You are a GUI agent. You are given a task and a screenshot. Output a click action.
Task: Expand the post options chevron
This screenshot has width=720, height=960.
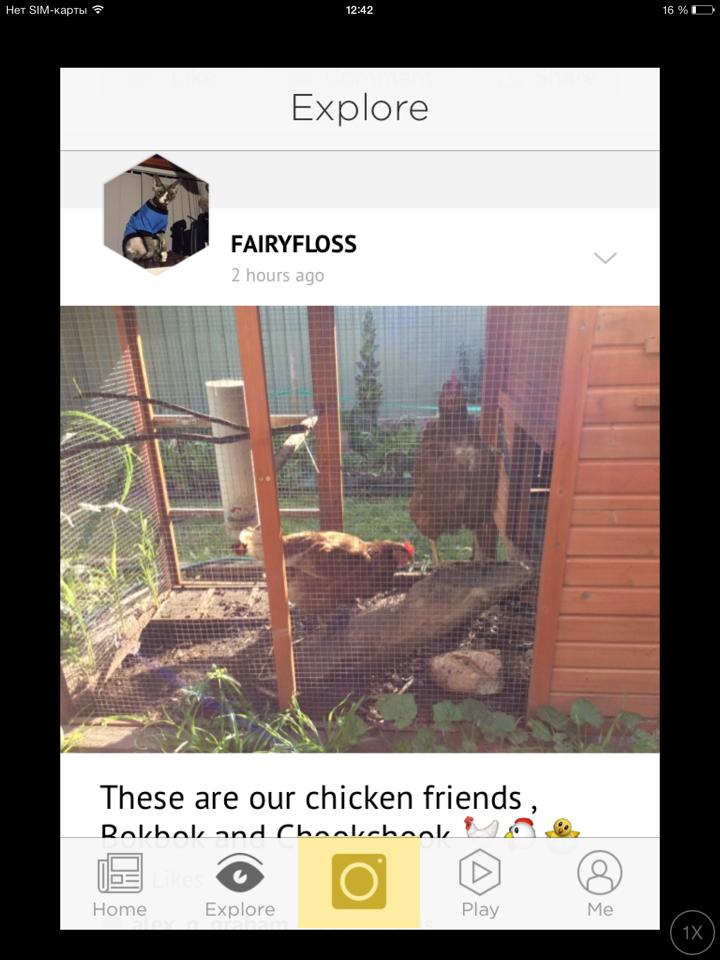tap(605, 258)
